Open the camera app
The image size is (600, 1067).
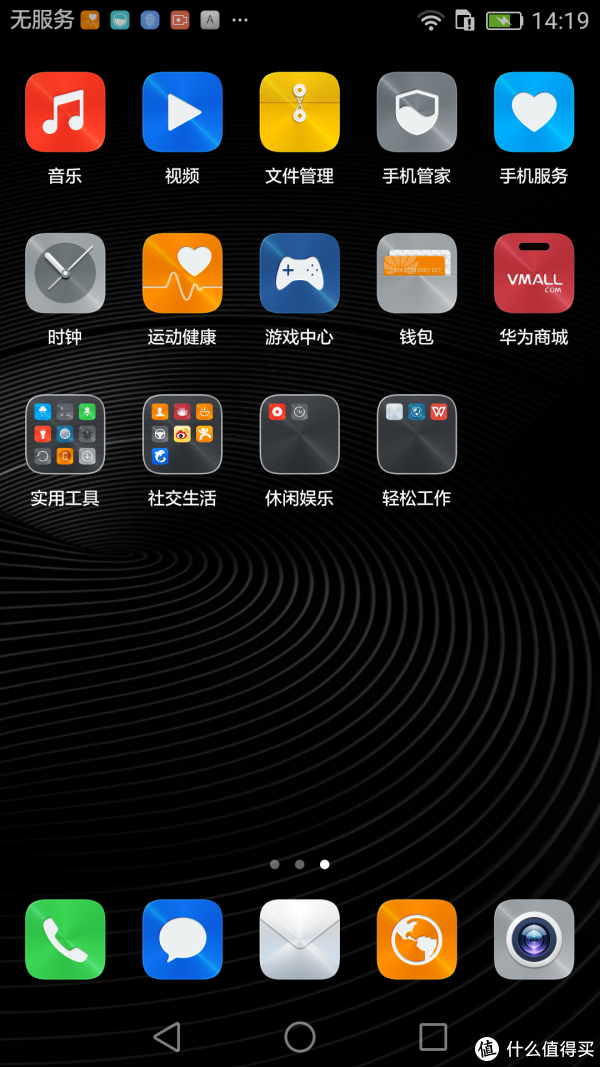pos(533,939)
